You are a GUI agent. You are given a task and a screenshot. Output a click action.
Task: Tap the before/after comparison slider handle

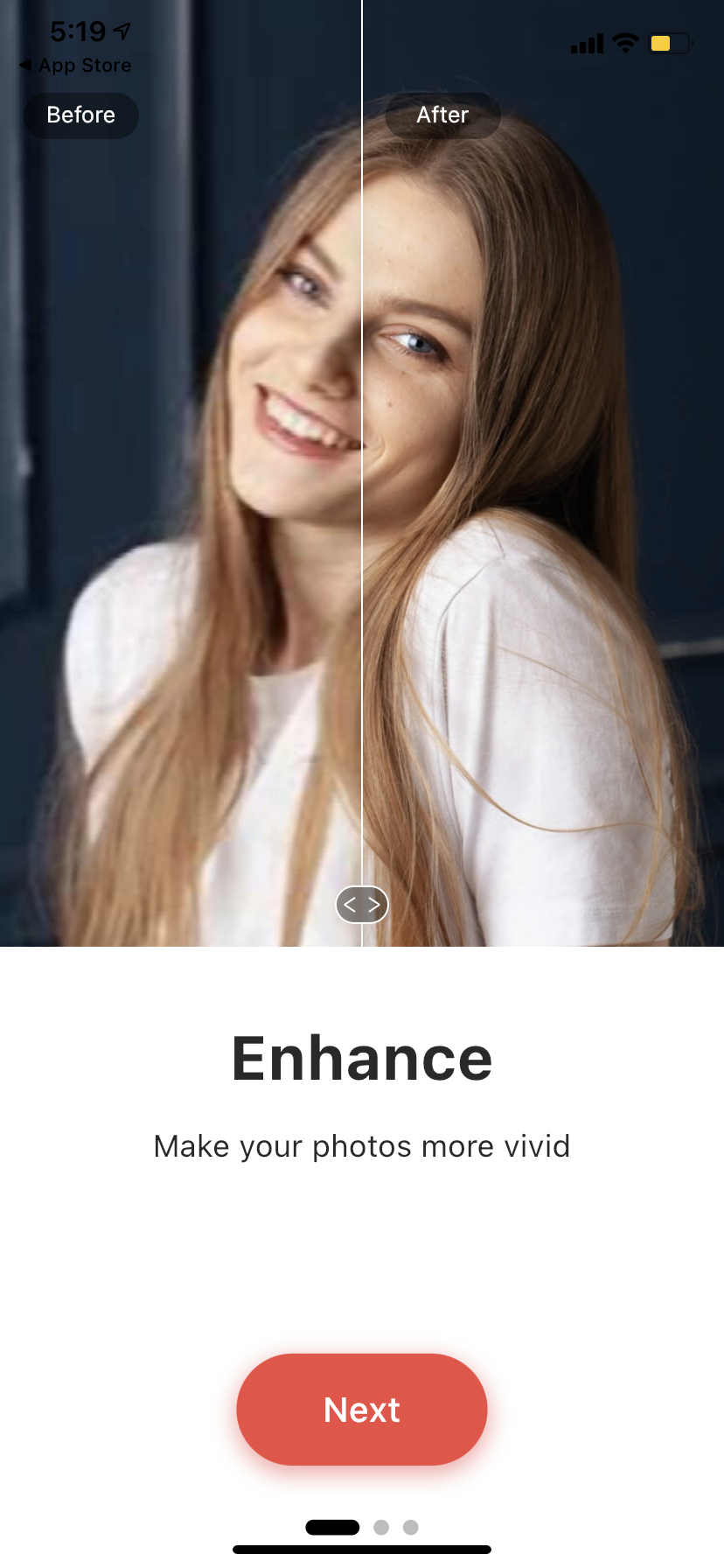pos(362,905)
